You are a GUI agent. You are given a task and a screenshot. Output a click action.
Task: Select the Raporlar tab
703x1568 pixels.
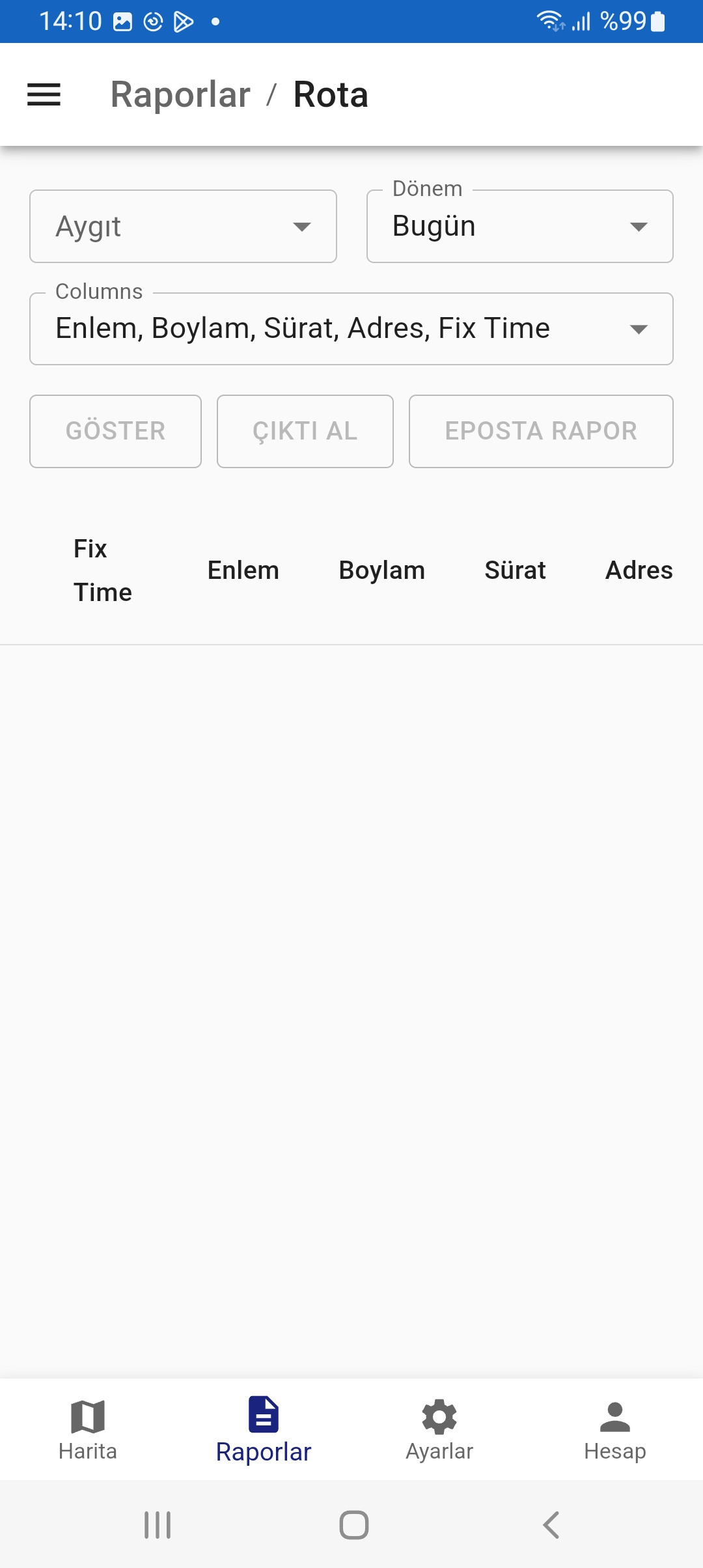tap(264, 1429)
